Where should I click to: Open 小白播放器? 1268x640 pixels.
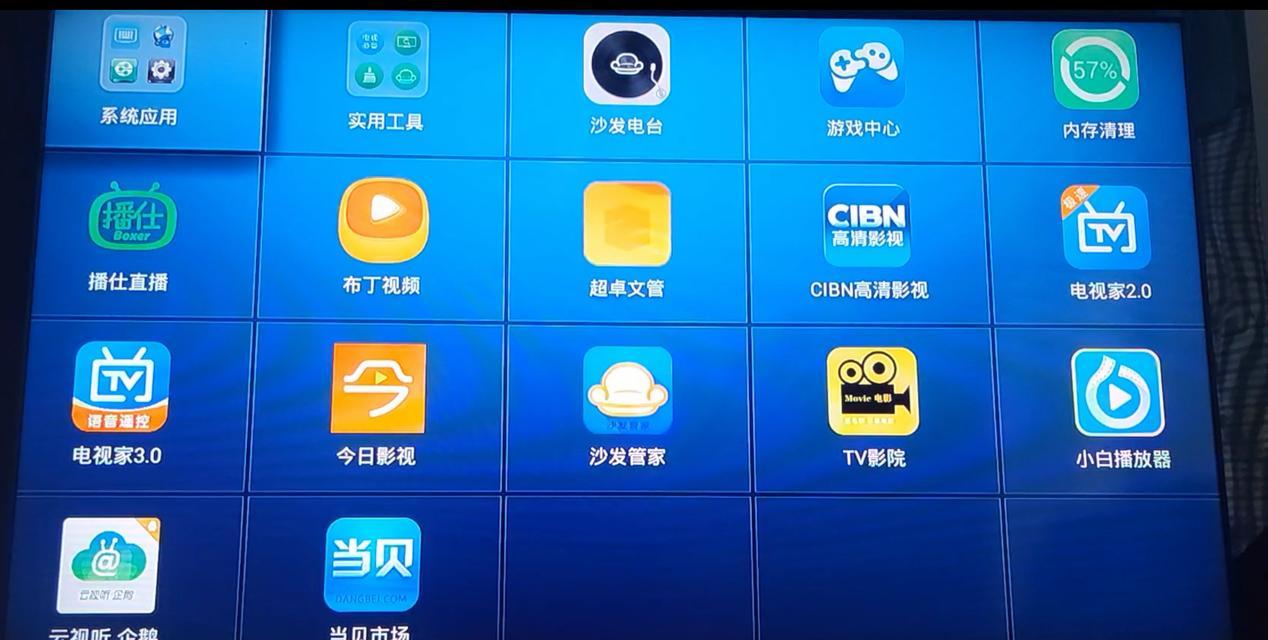tap(1118, 394)
